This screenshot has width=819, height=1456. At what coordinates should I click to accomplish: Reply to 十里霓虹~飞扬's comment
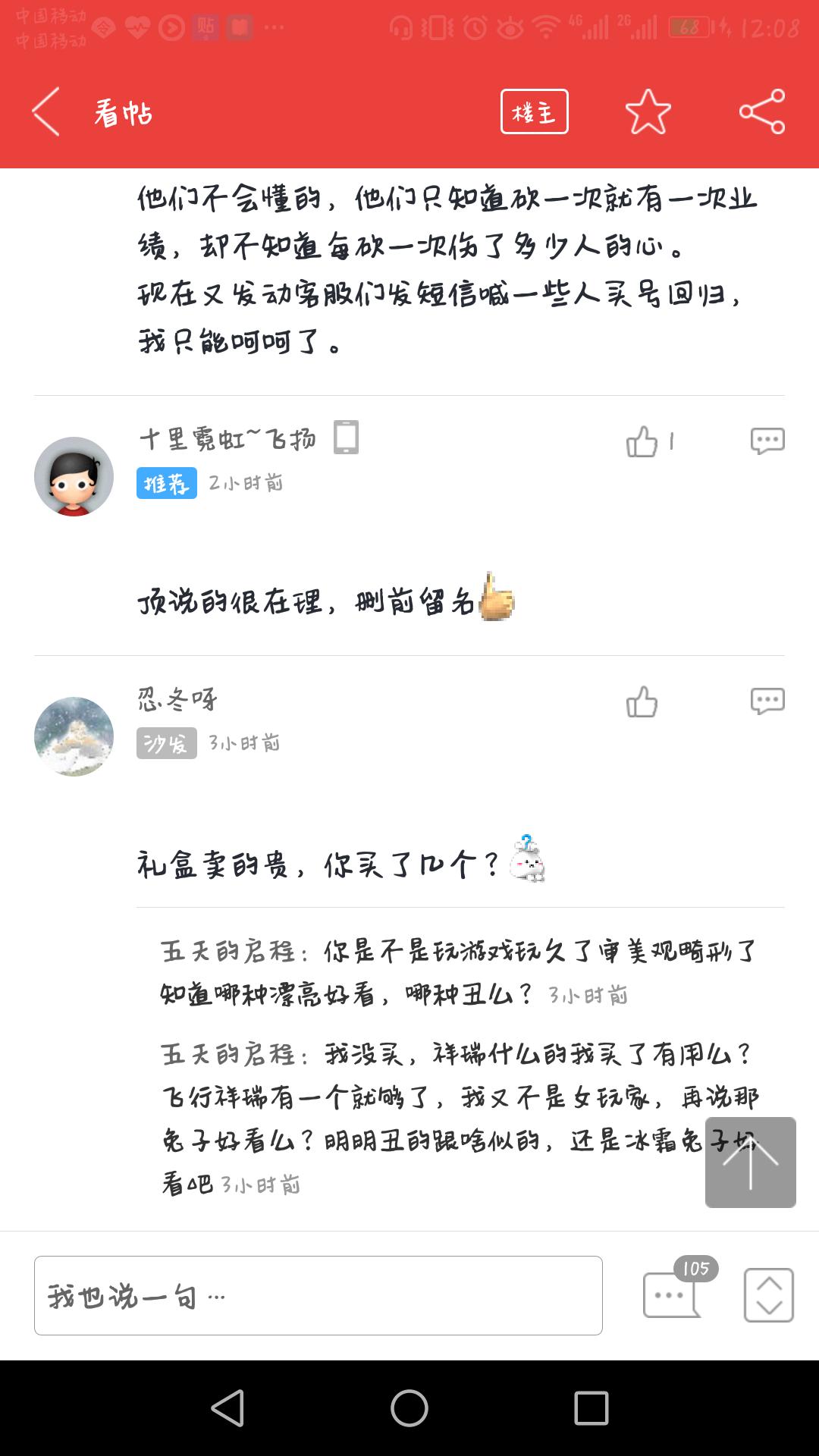[x=767, y=441]
